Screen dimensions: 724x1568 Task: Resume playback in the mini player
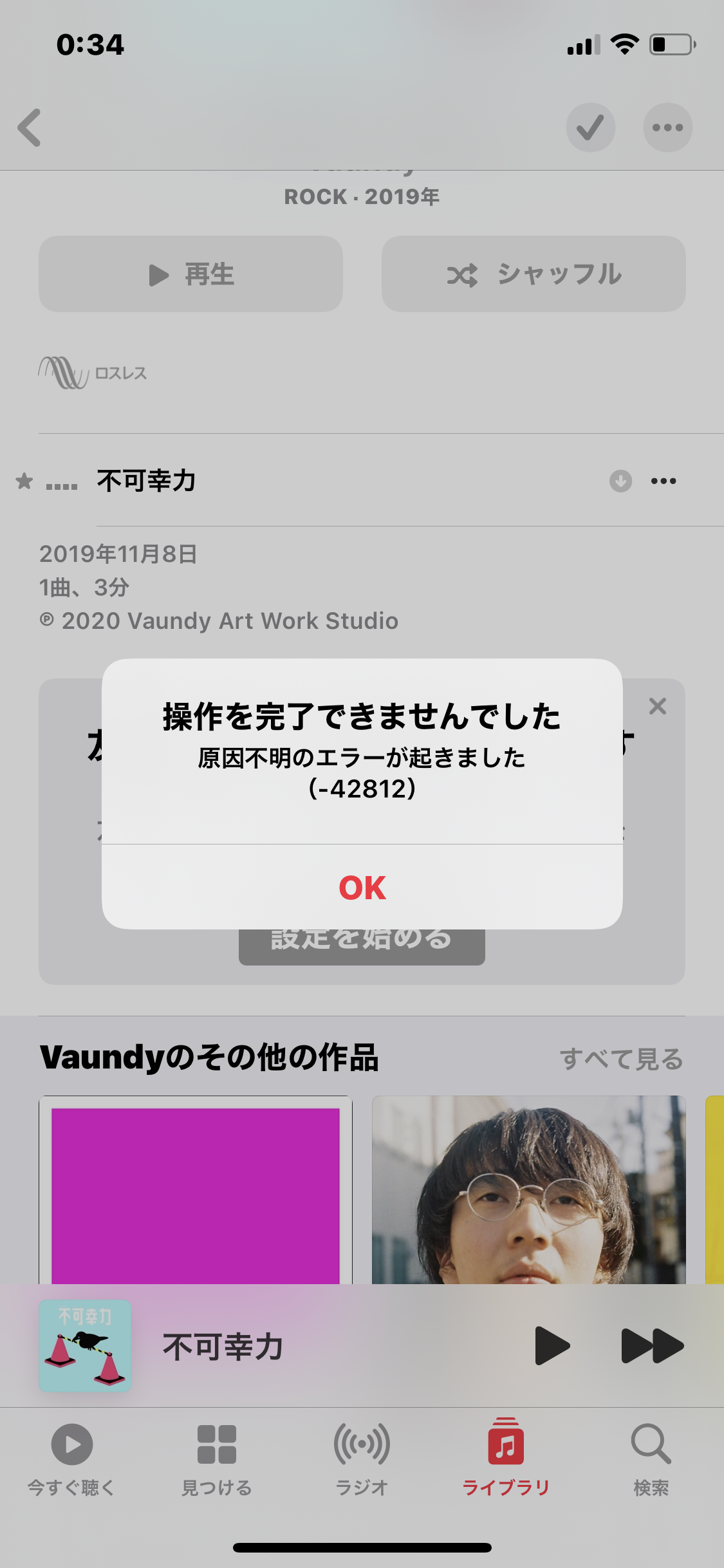552,1346
